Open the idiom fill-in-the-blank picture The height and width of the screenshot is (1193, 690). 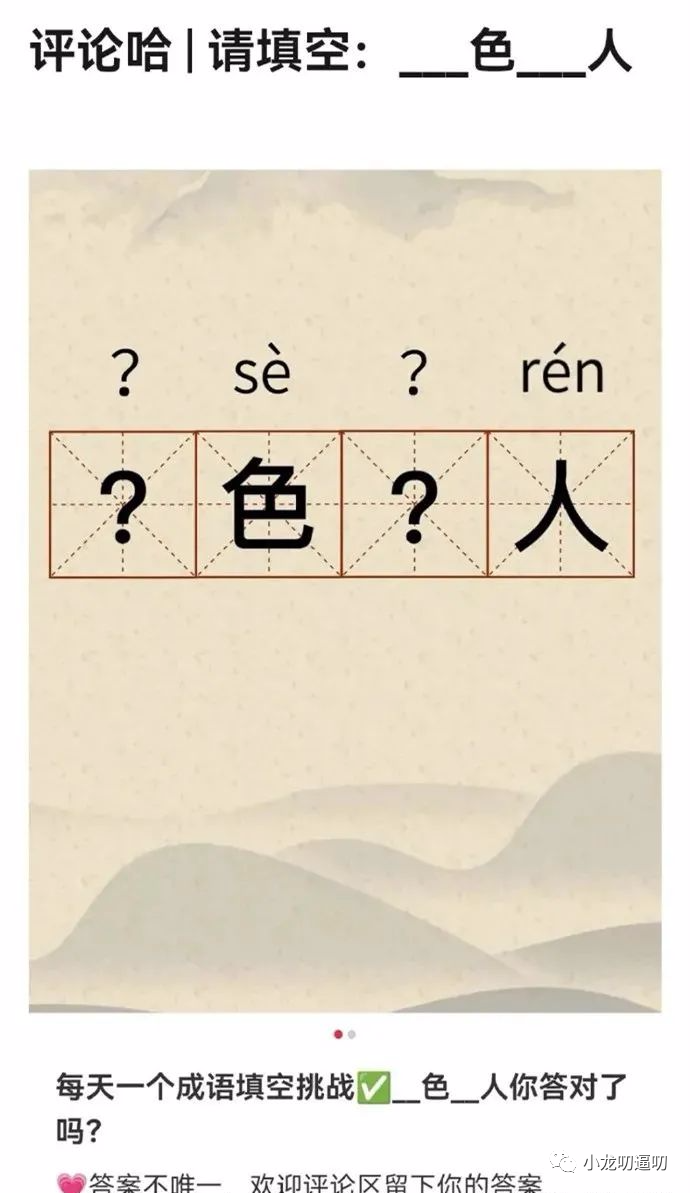344,590
